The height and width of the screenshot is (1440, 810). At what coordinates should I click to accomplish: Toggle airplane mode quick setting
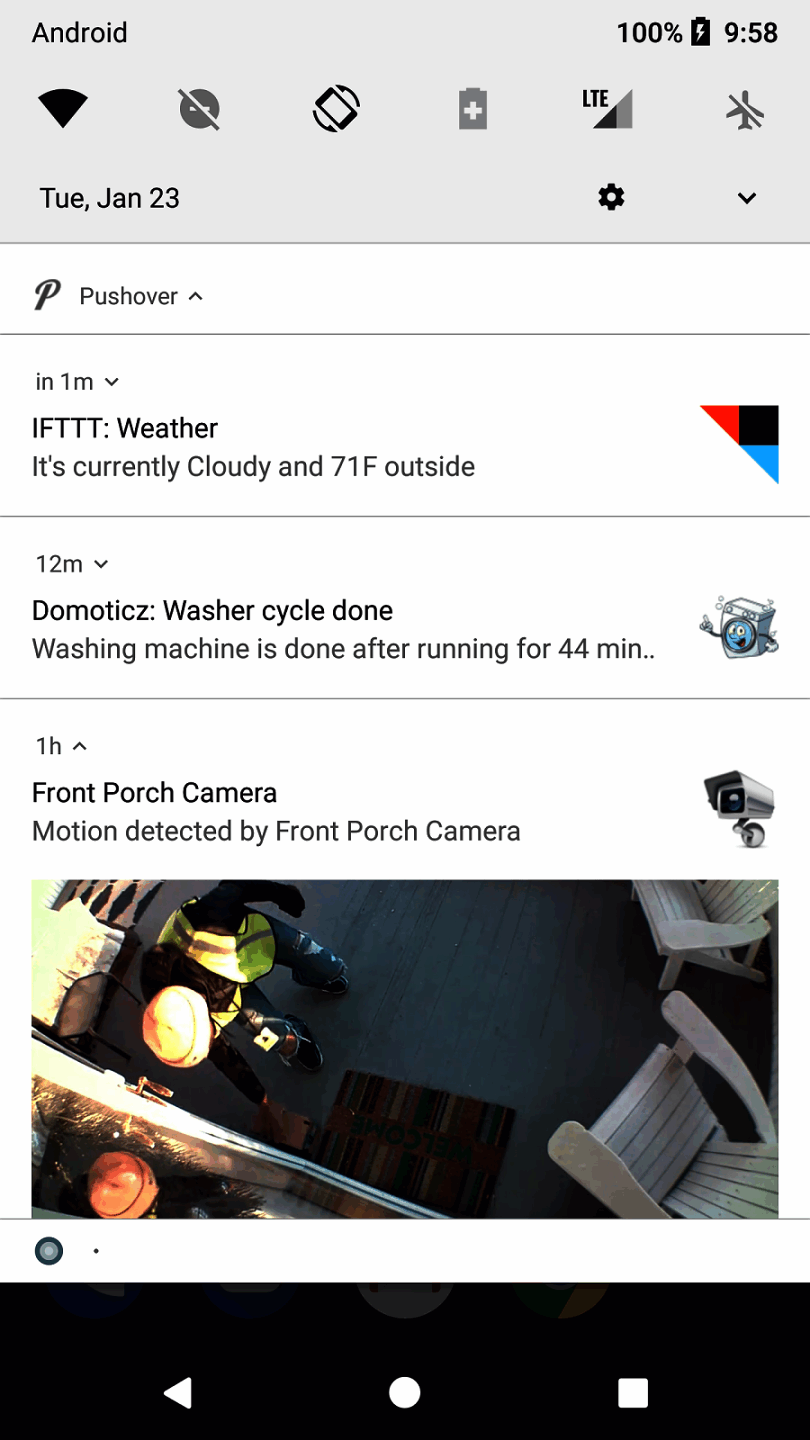click(x=745, y=108)
